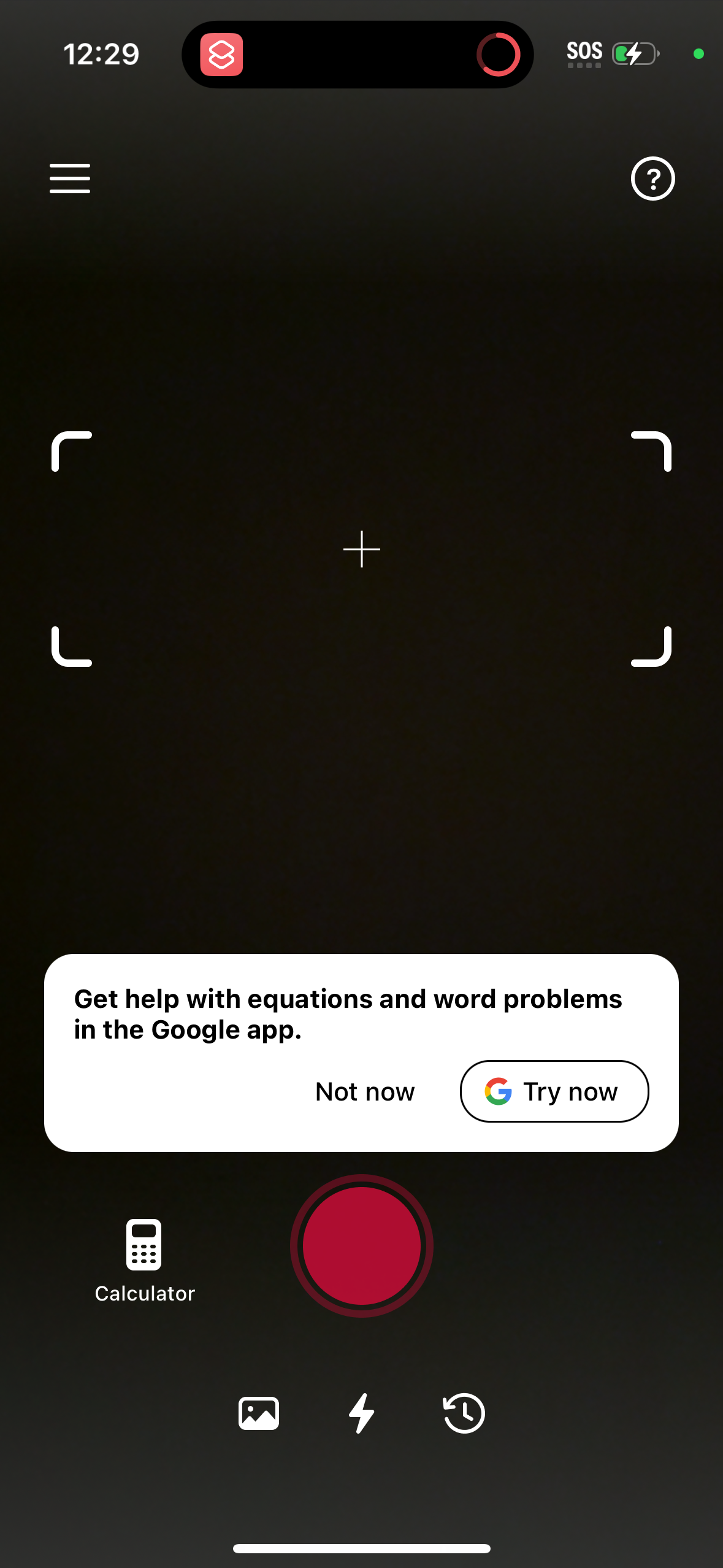Enable flash for scanning equations
The width and height of the screenshot is (723, 1568).
(x=361, y=1412)
